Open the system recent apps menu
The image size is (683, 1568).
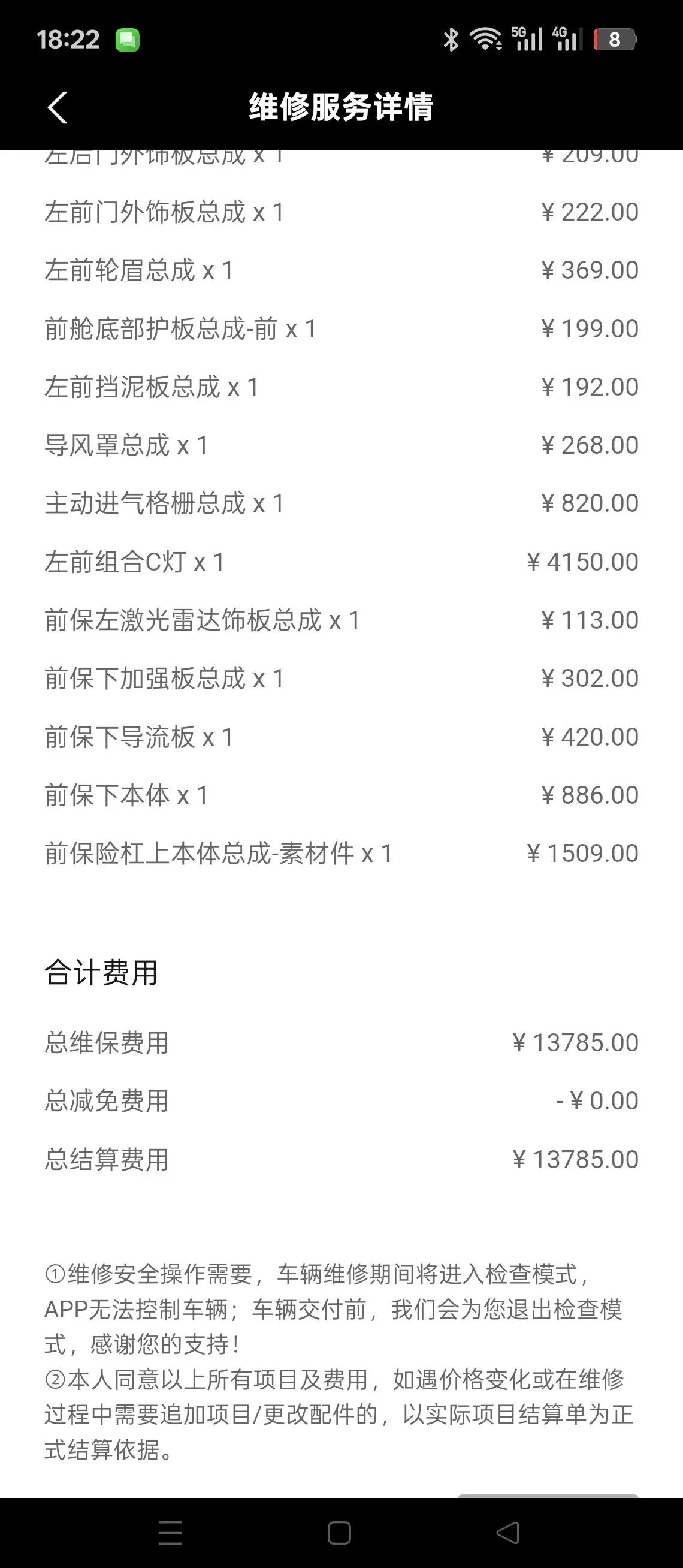(x=170, y=1532)
